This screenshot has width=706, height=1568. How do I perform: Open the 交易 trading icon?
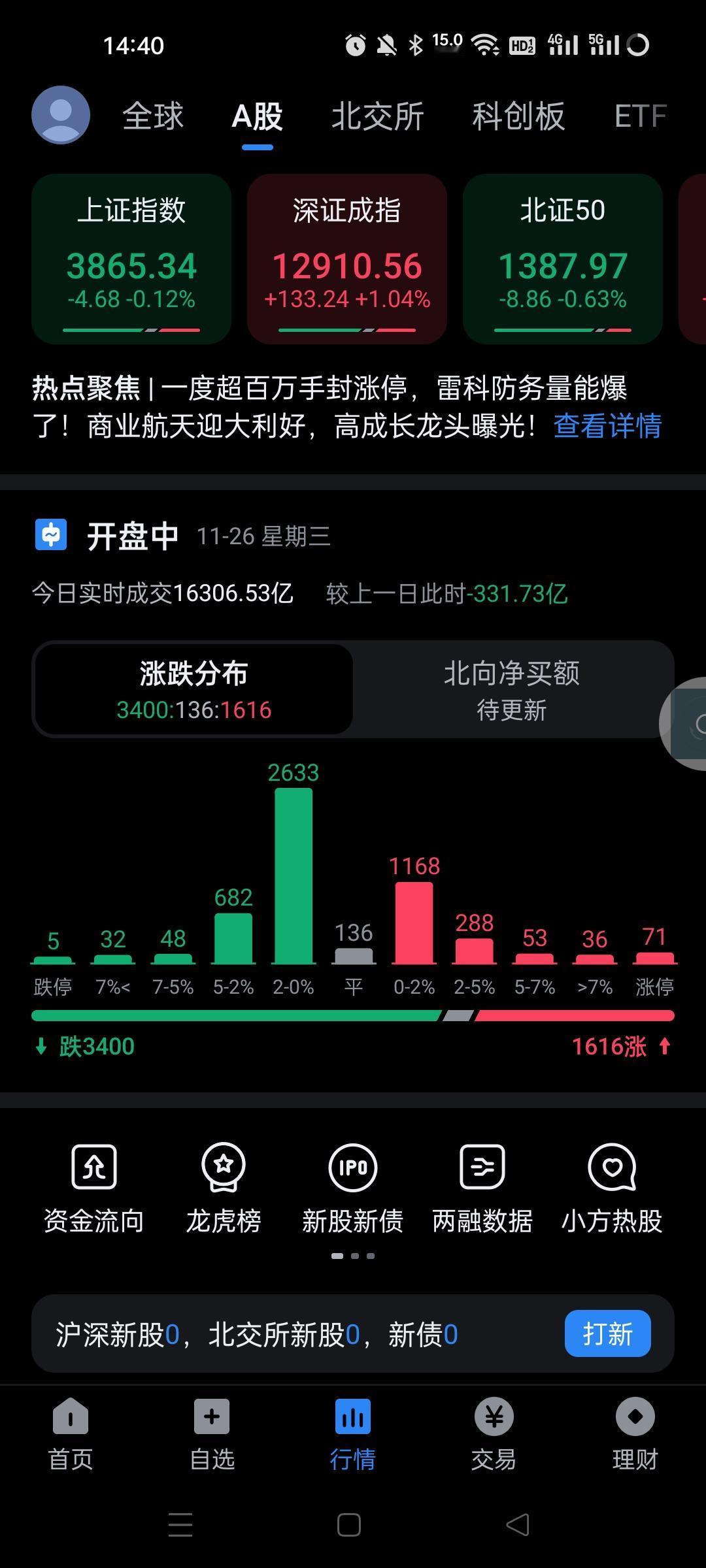pyautogui.click(x=494, y=1418)
